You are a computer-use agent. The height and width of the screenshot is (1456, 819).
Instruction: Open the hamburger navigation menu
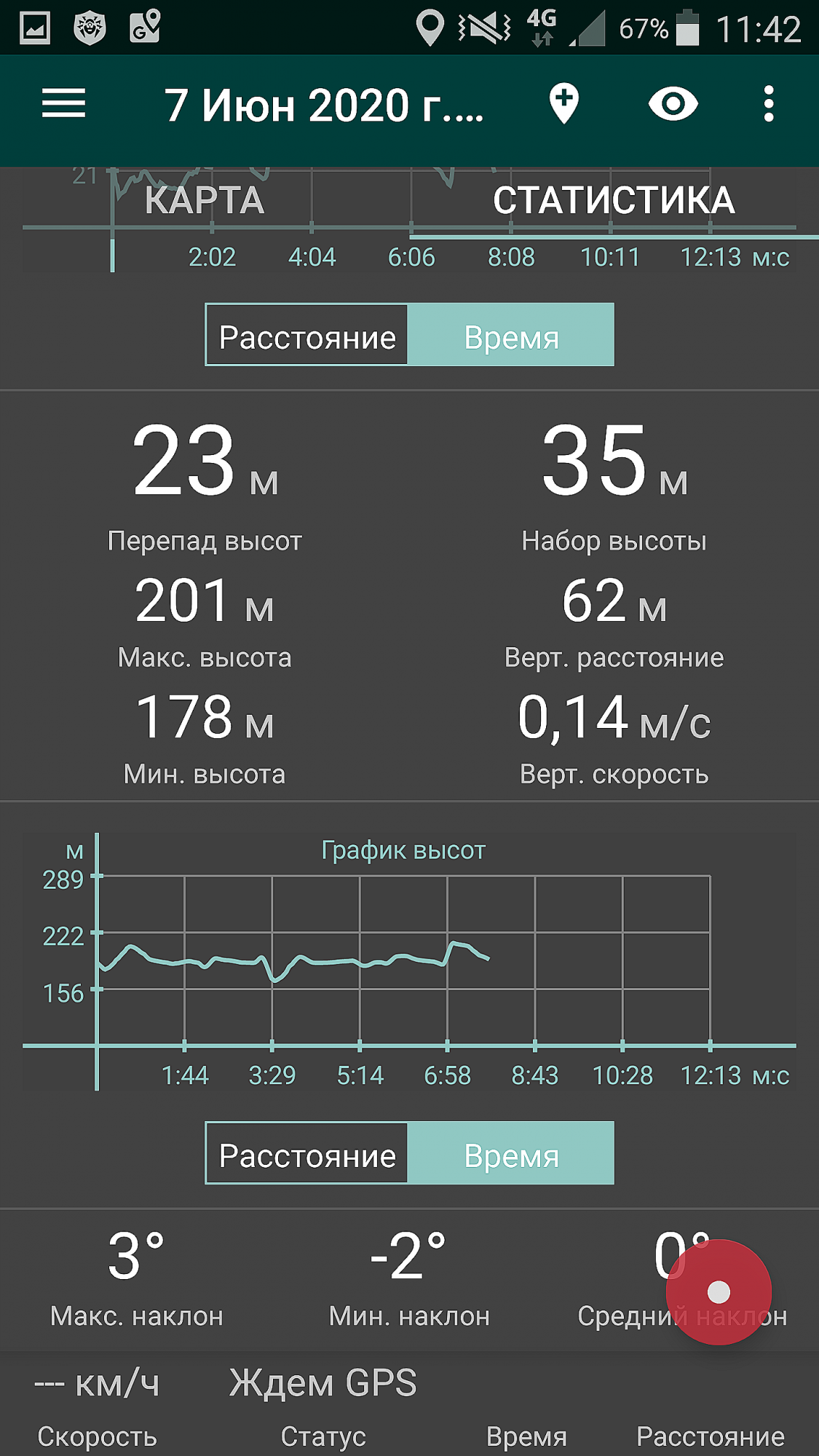click(63, 104)
